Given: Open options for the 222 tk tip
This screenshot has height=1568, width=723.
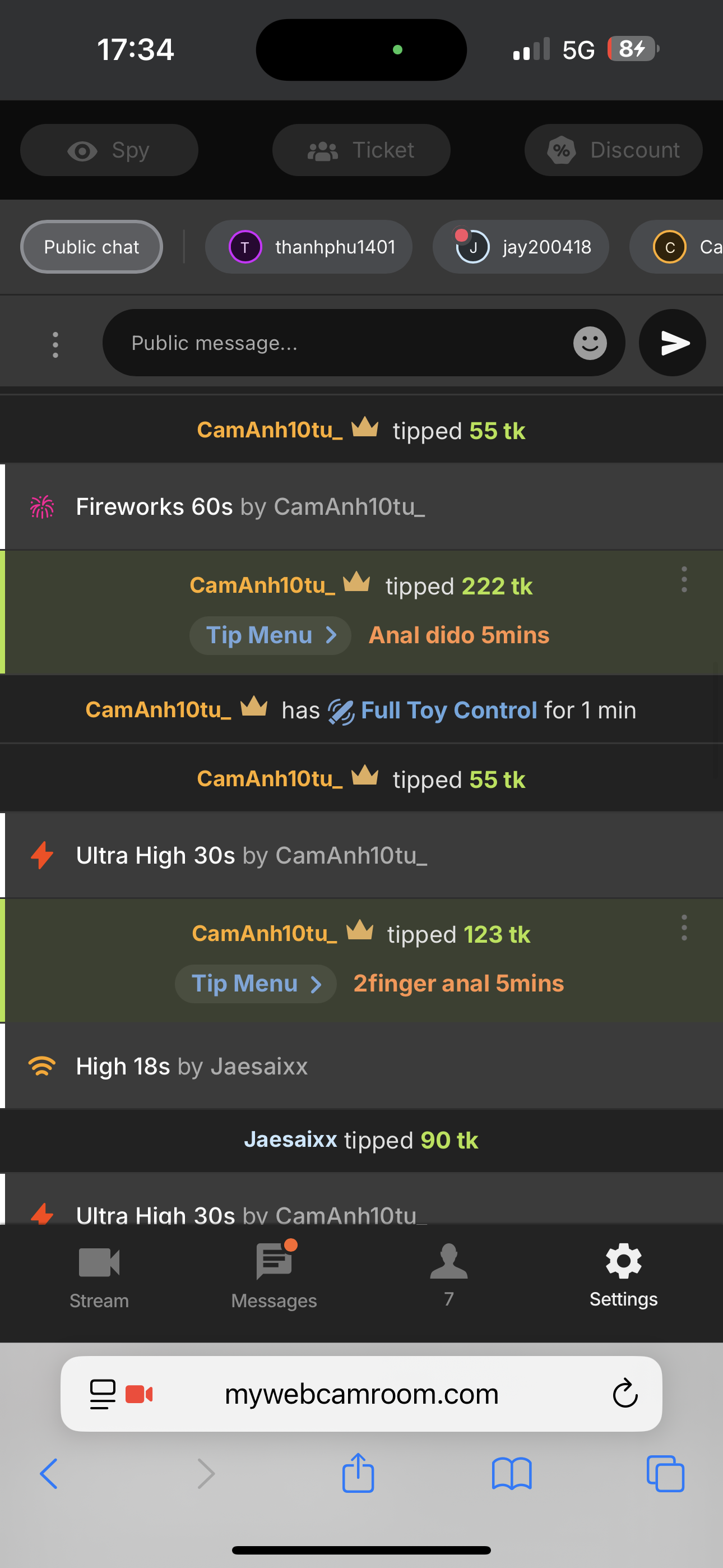Looking at the screenshot, I should point(684,579).
